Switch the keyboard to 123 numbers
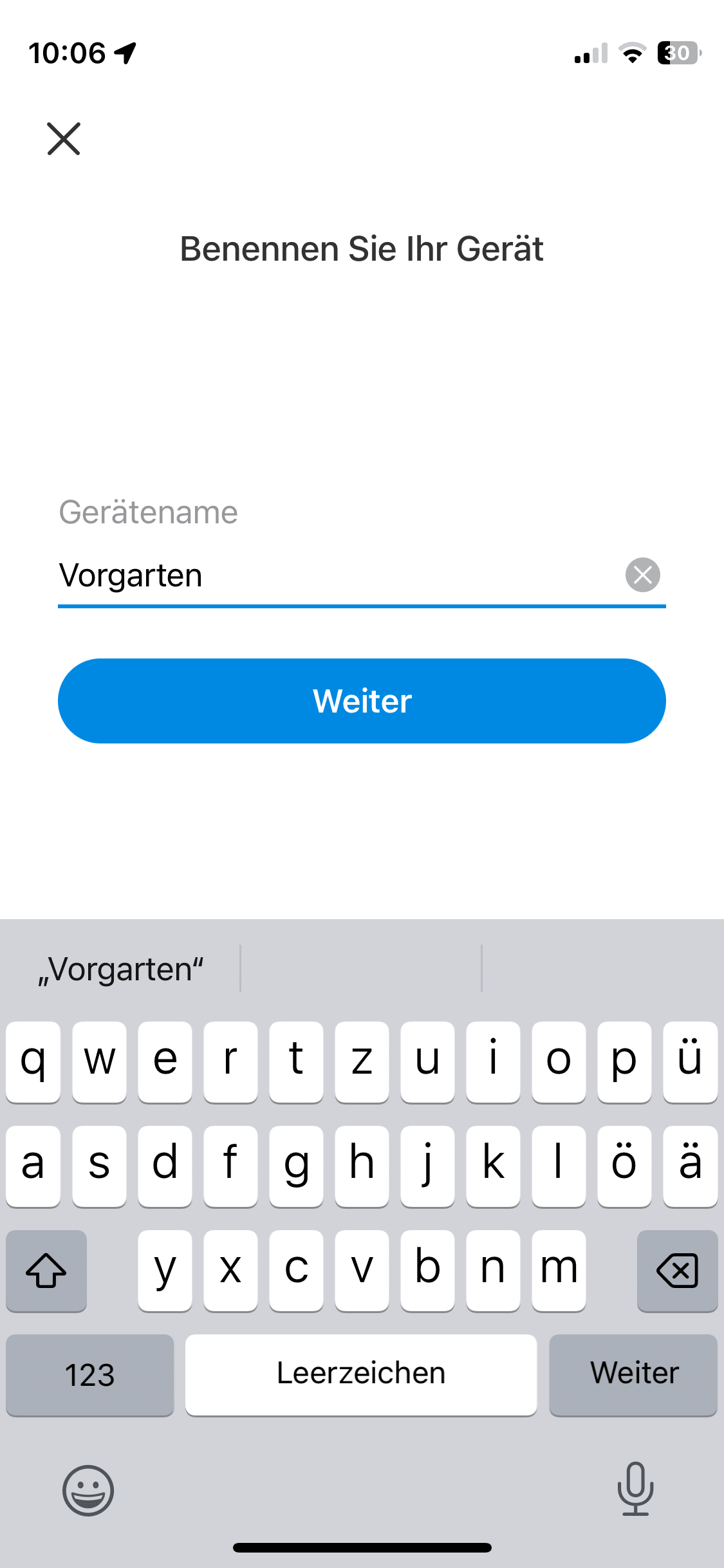Screen dimensions: 724x1568 coord(90,1374)
